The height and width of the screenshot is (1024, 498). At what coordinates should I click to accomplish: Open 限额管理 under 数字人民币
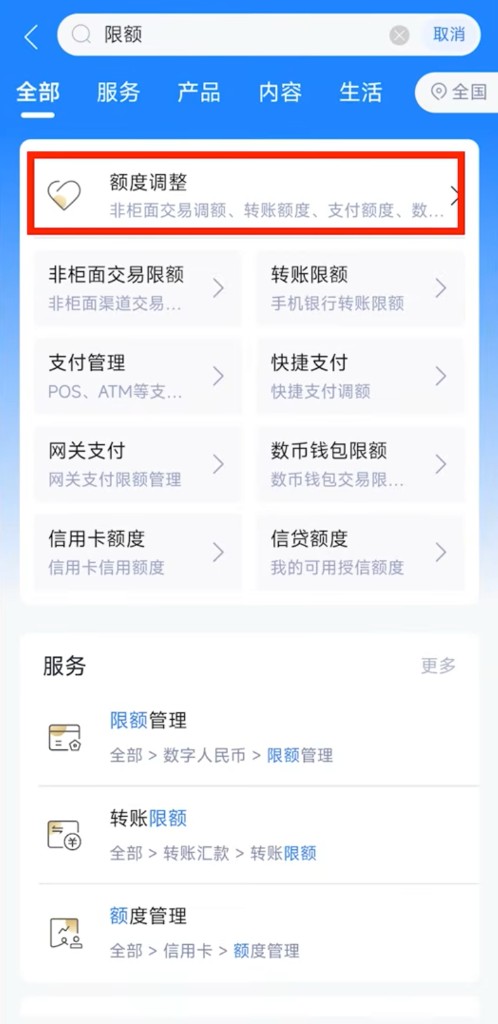coord(258,738)
